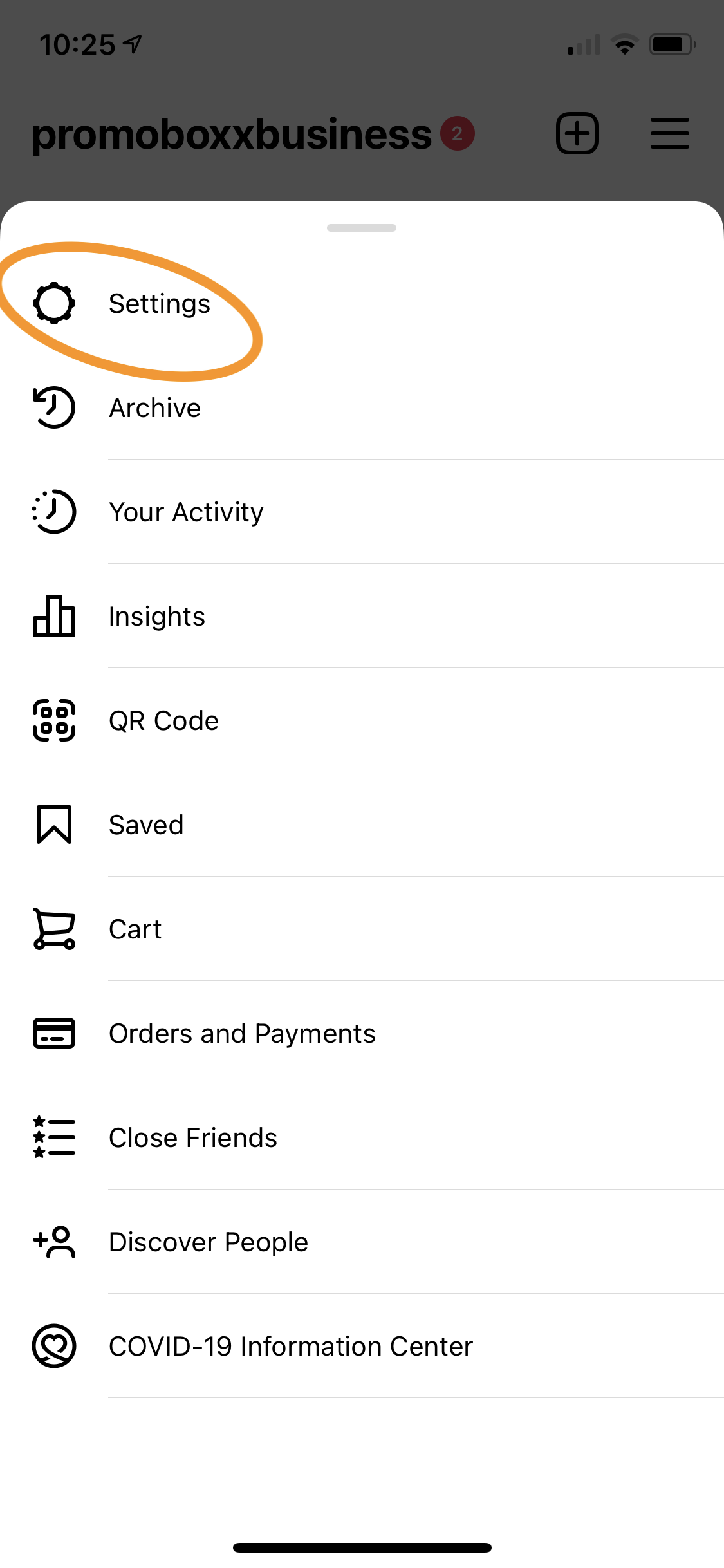Open the Close Friends list
This screenshot has height=1568, width=724.
point(362,1137)
